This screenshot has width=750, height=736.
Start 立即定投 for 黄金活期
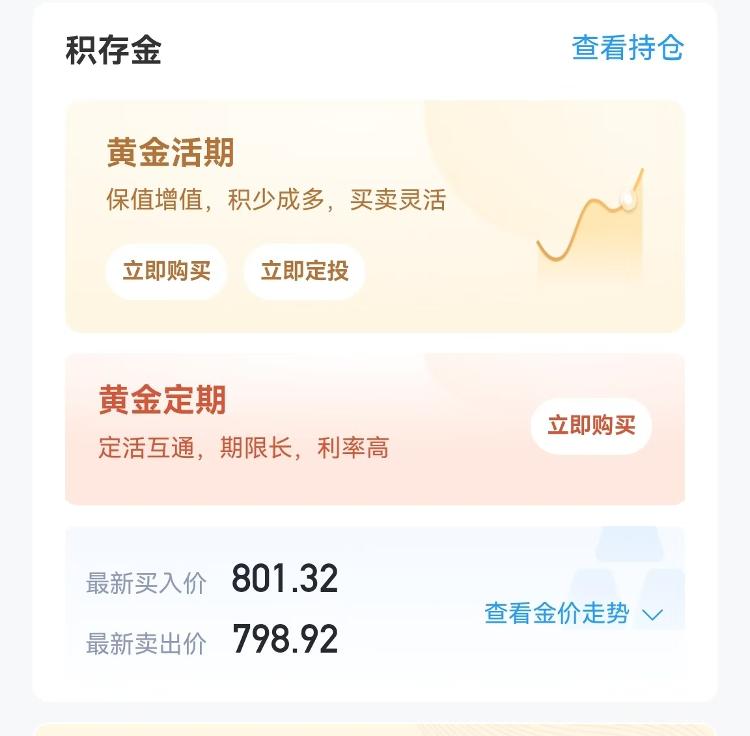click(x=304, y=271)
